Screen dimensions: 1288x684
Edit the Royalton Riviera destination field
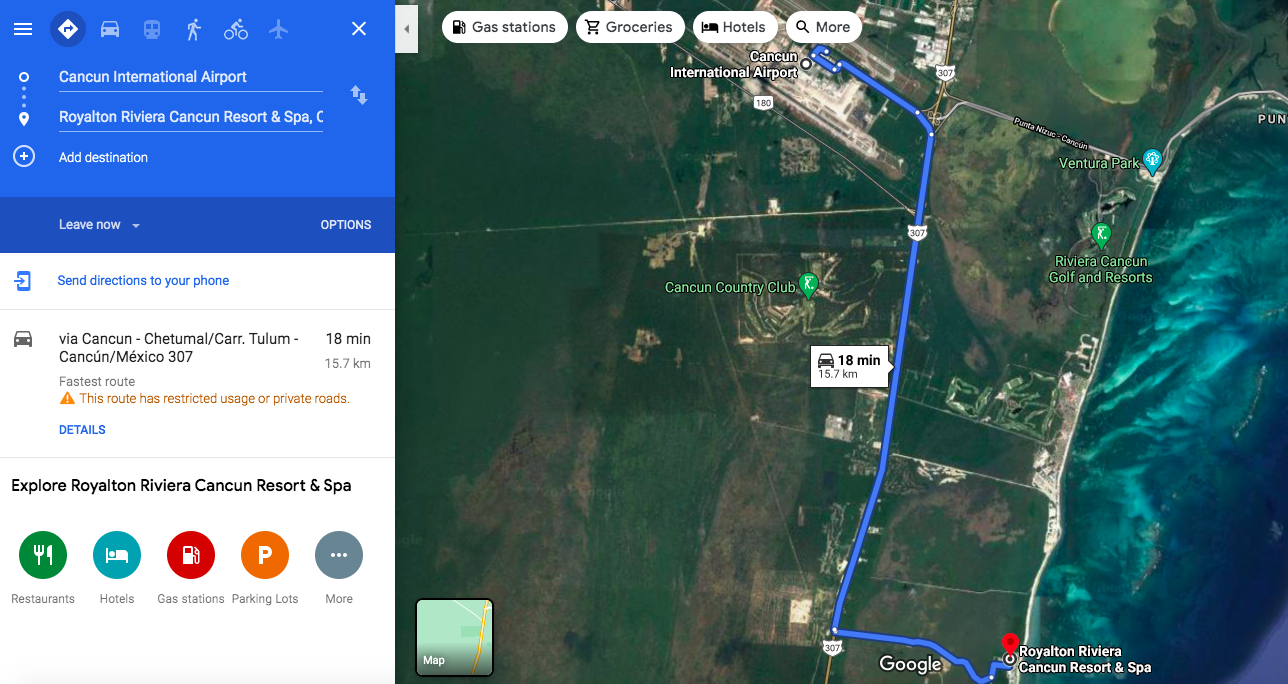[x=190, y=117]
